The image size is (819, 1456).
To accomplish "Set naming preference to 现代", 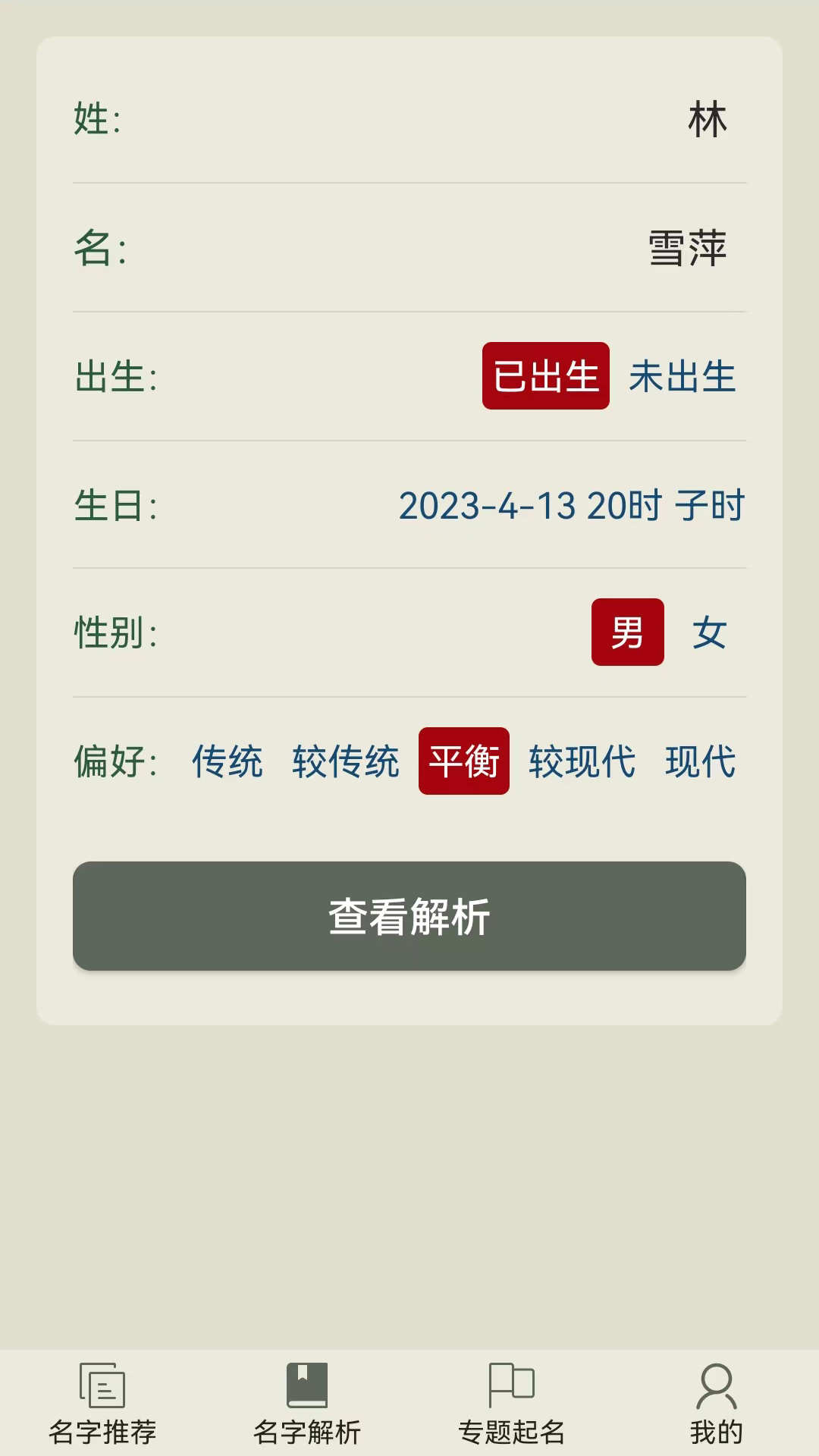I will pos(701,764).
